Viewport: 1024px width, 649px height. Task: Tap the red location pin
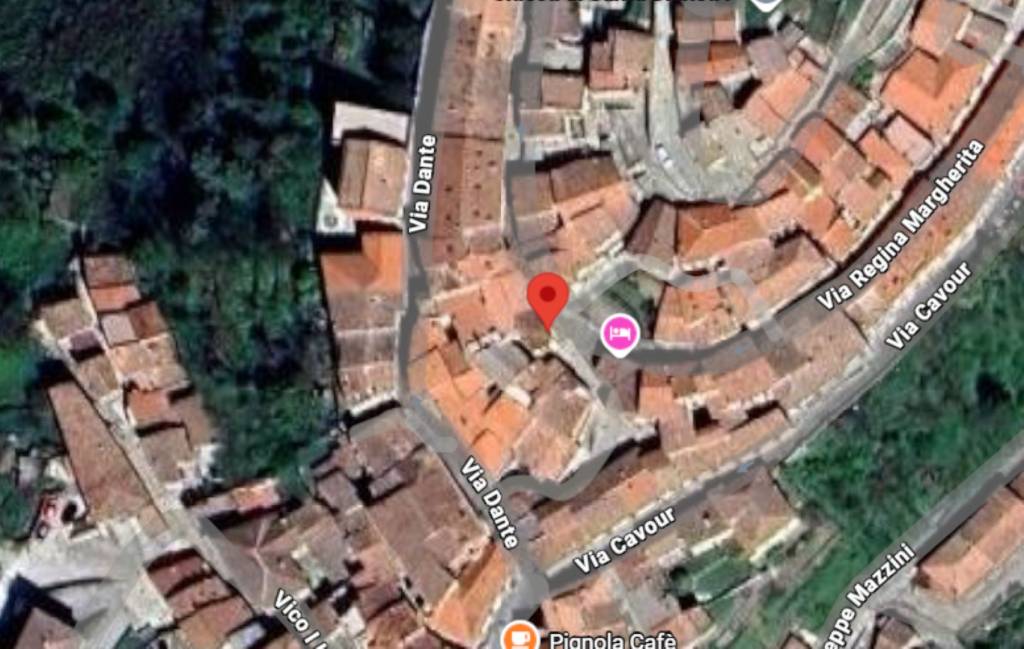[x=548, y=294]
